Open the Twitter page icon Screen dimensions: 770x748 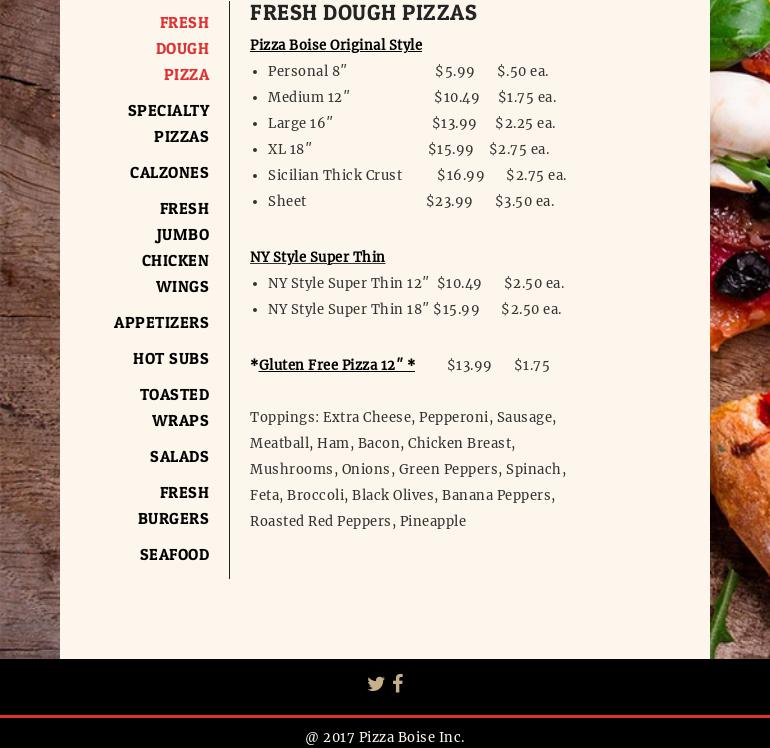[x=376, y=684]
